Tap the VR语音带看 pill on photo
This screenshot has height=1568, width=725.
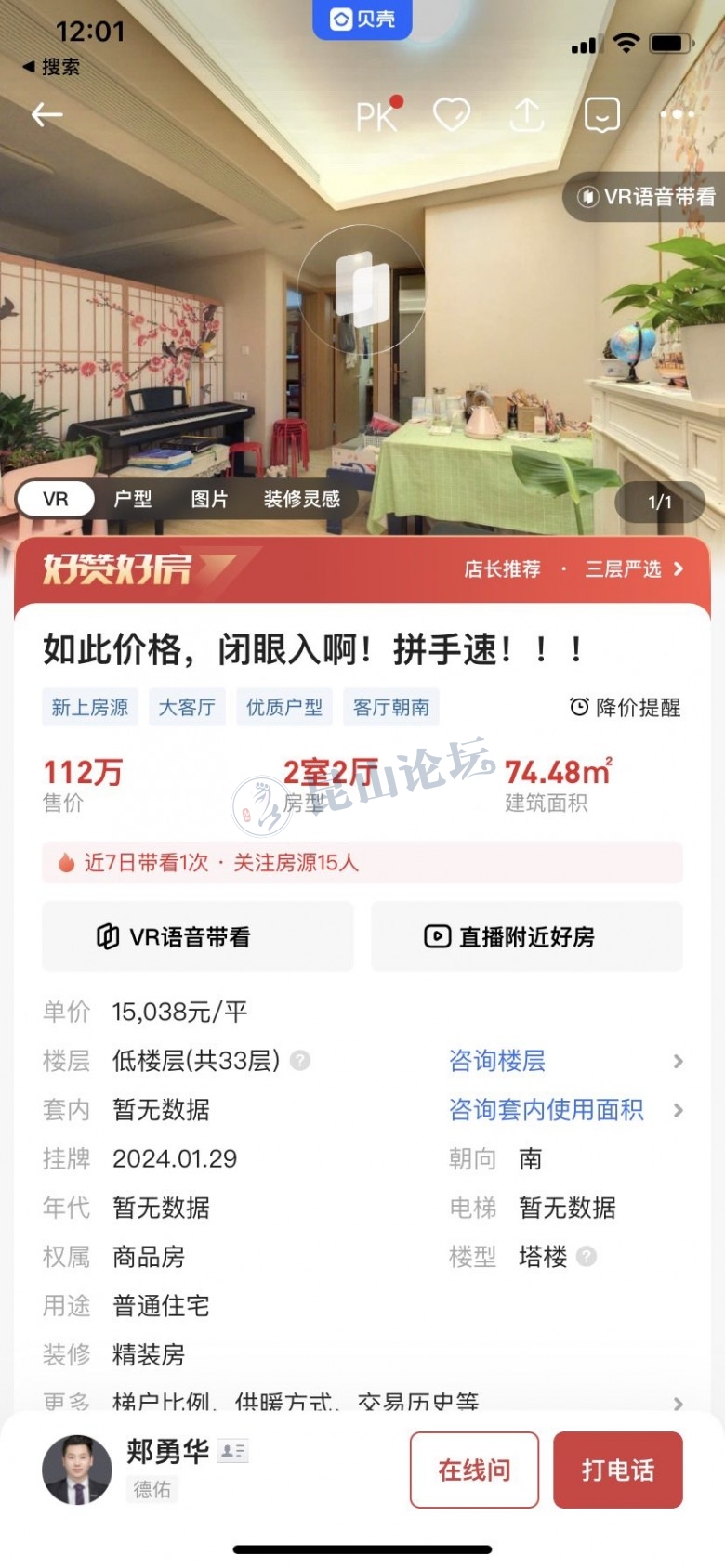point(647,197)
